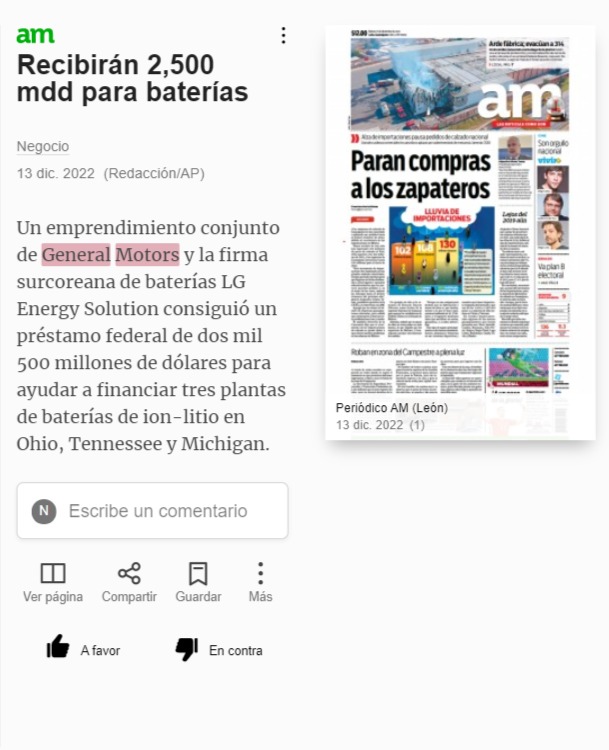609x750 pixels.
Task: Vote En contra with thumbs down
Action: (x=219, y=650)
